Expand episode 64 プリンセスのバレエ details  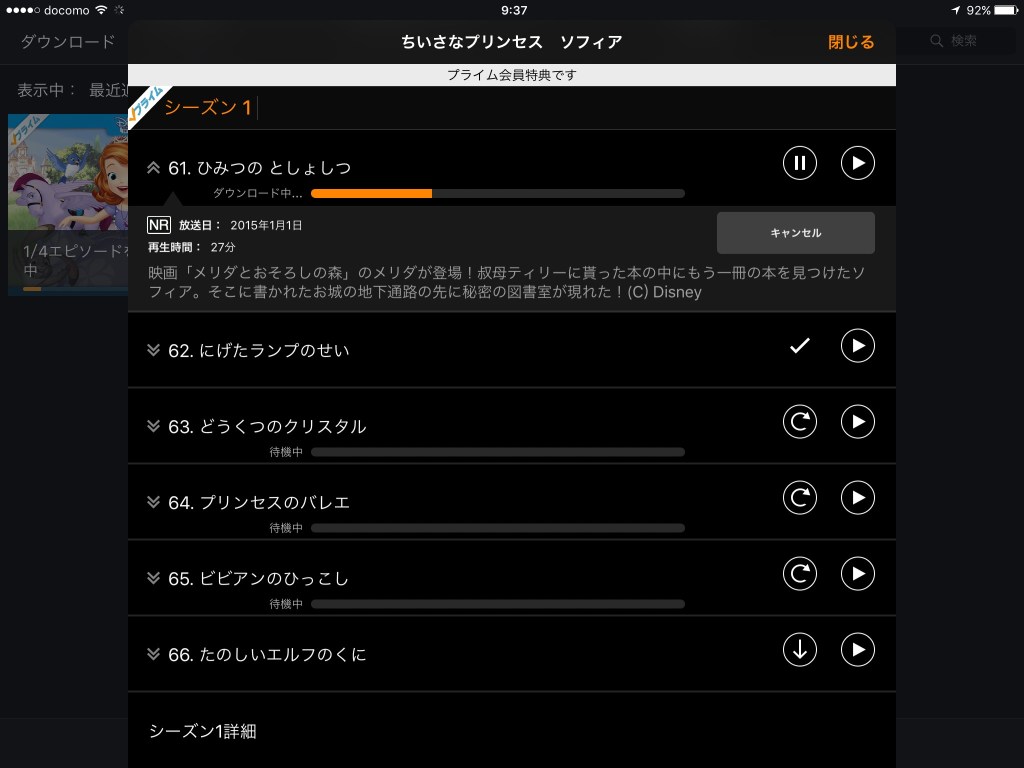(x=153, y=503)
